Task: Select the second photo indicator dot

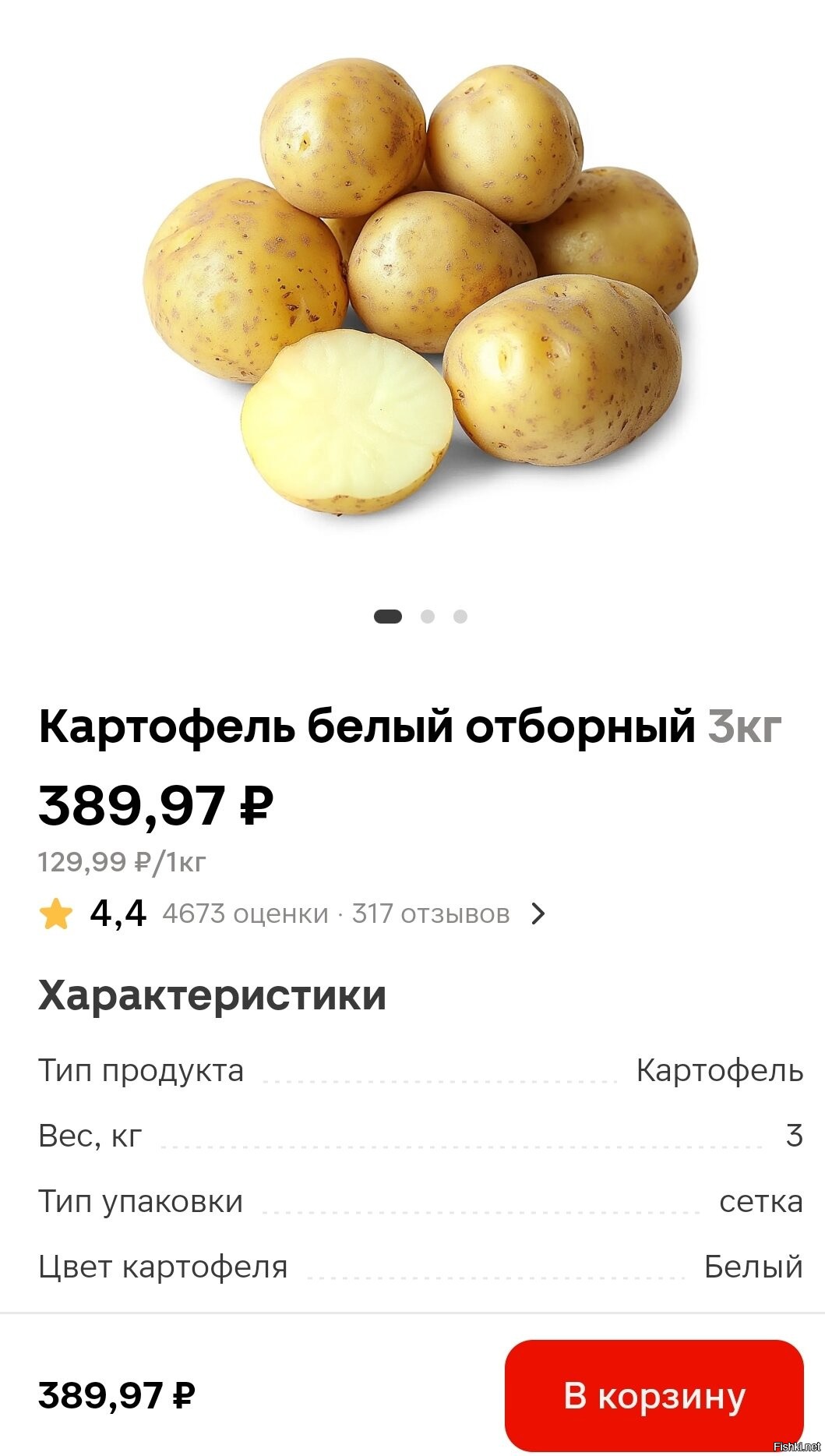Action: coord(427,617)
